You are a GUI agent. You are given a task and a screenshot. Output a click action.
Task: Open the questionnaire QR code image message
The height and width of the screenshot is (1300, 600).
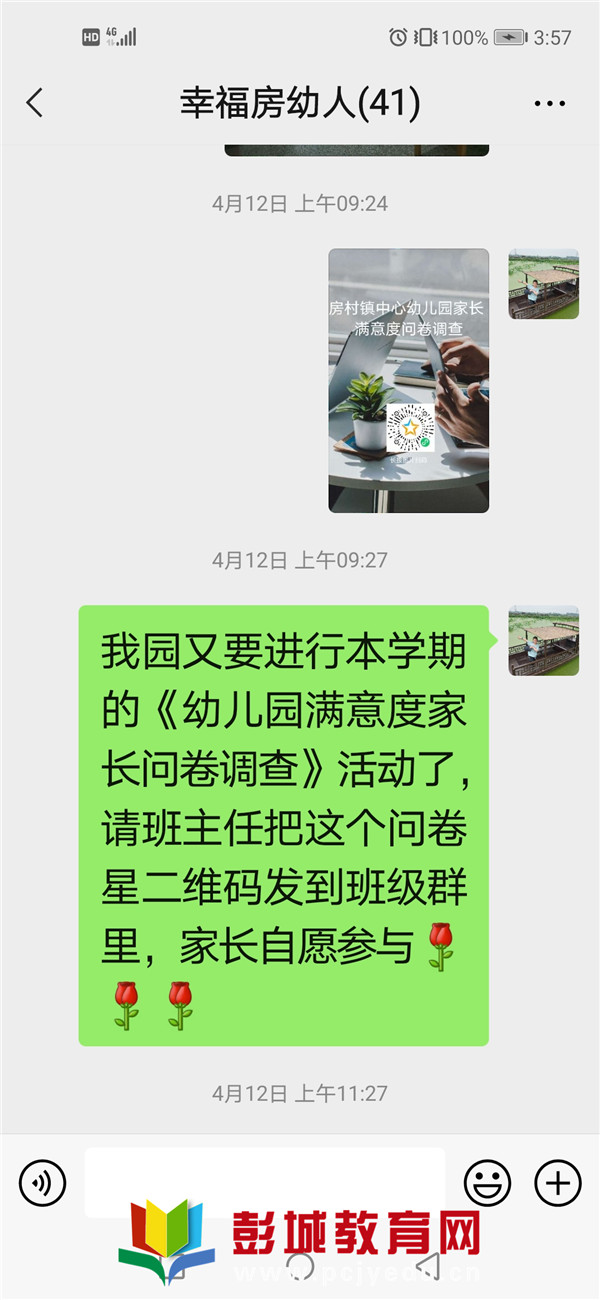(x=408, y=380)
